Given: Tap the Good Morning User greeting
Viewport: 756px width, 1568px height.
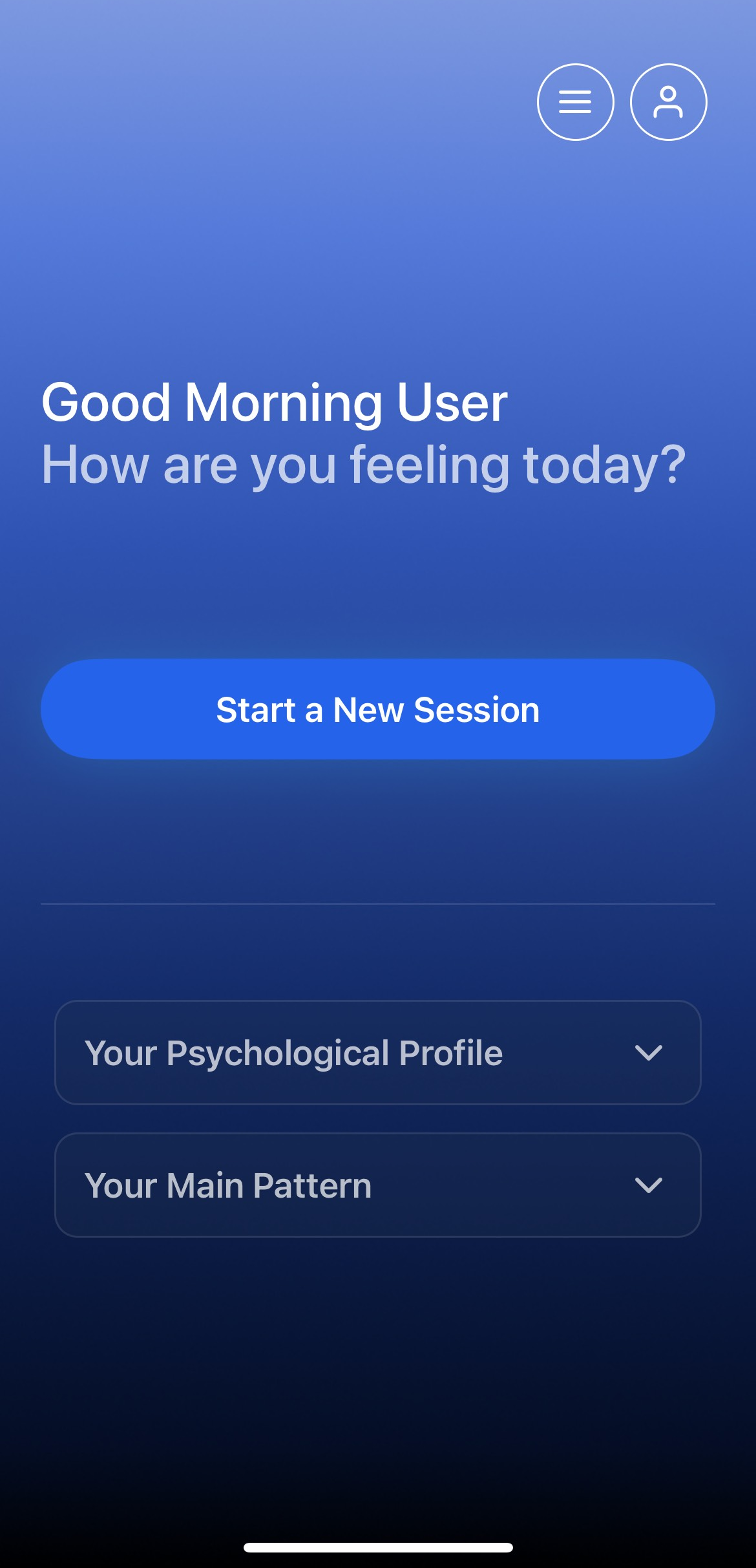Looking at the screenshot, I should [275, 403].
